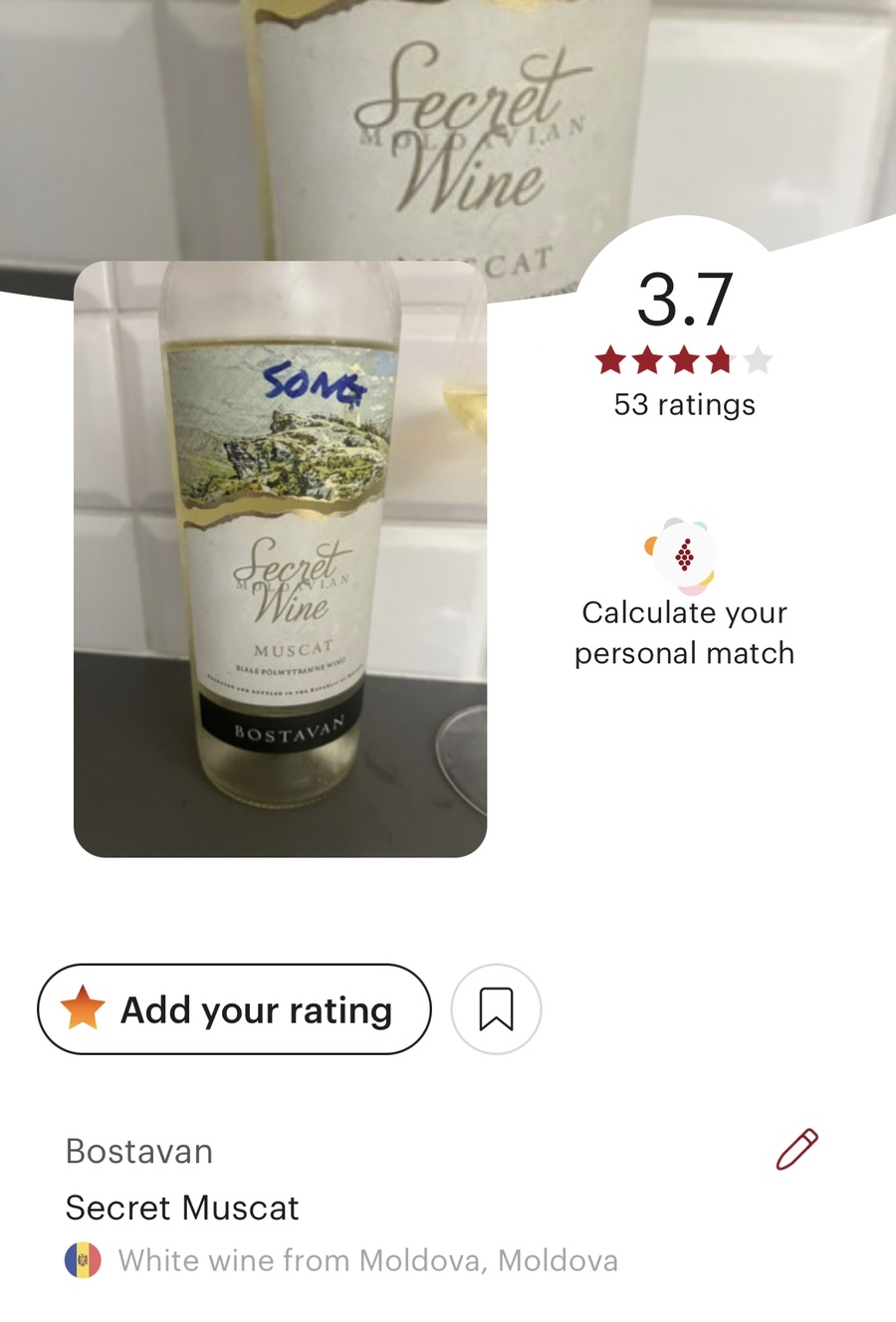Tap the Add your rating button
Viewport: 896px width, 1322px height.
[234, 1009]
